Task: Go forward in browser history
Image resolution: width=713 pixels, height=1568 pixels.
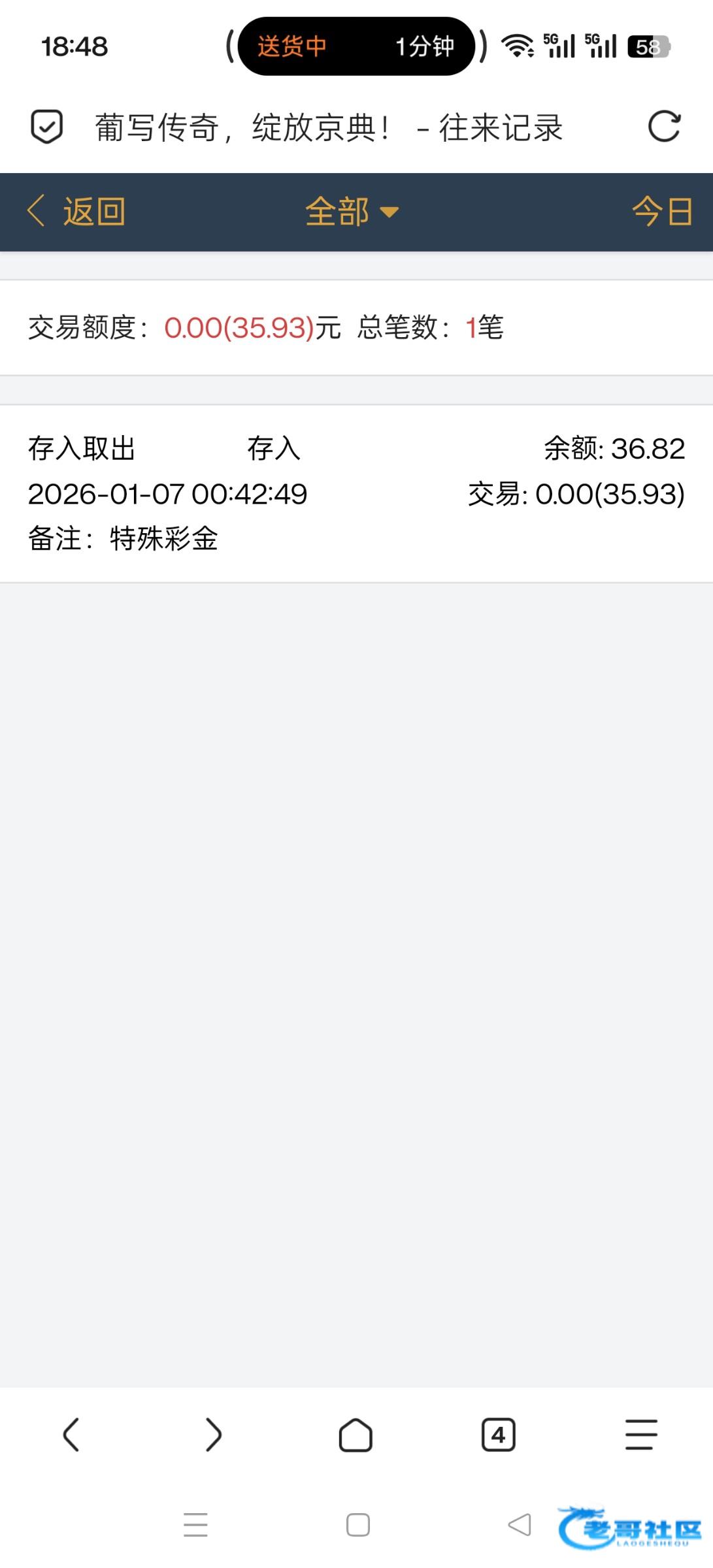Action: [x=214, y=1435]
